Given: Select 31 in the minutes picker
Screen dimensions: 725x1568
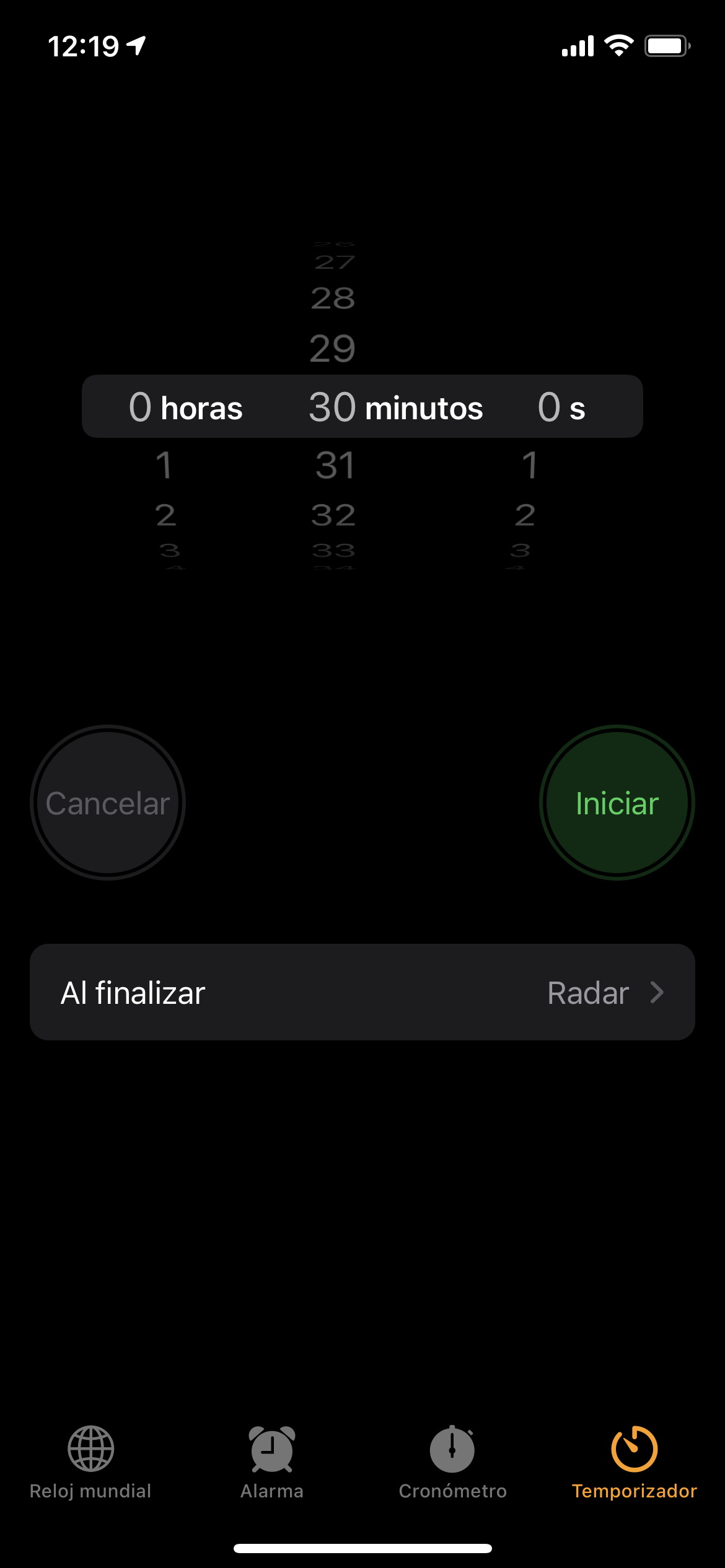Looking at the screenshot, I should click(335, 465).
